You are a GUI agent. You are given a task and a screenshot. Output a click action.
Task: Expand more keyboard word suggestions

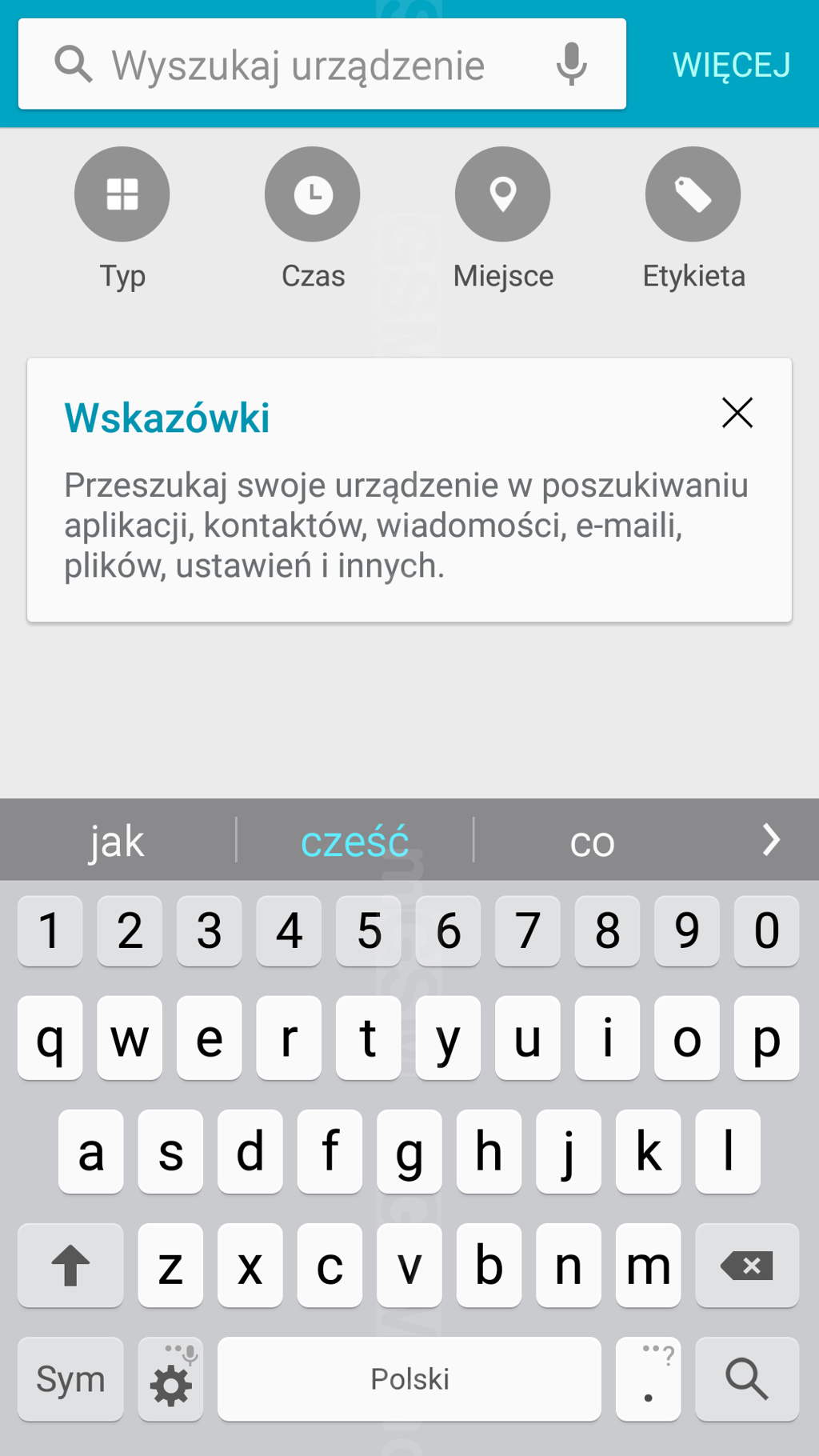pyautogui.click(x=770, y=840)
